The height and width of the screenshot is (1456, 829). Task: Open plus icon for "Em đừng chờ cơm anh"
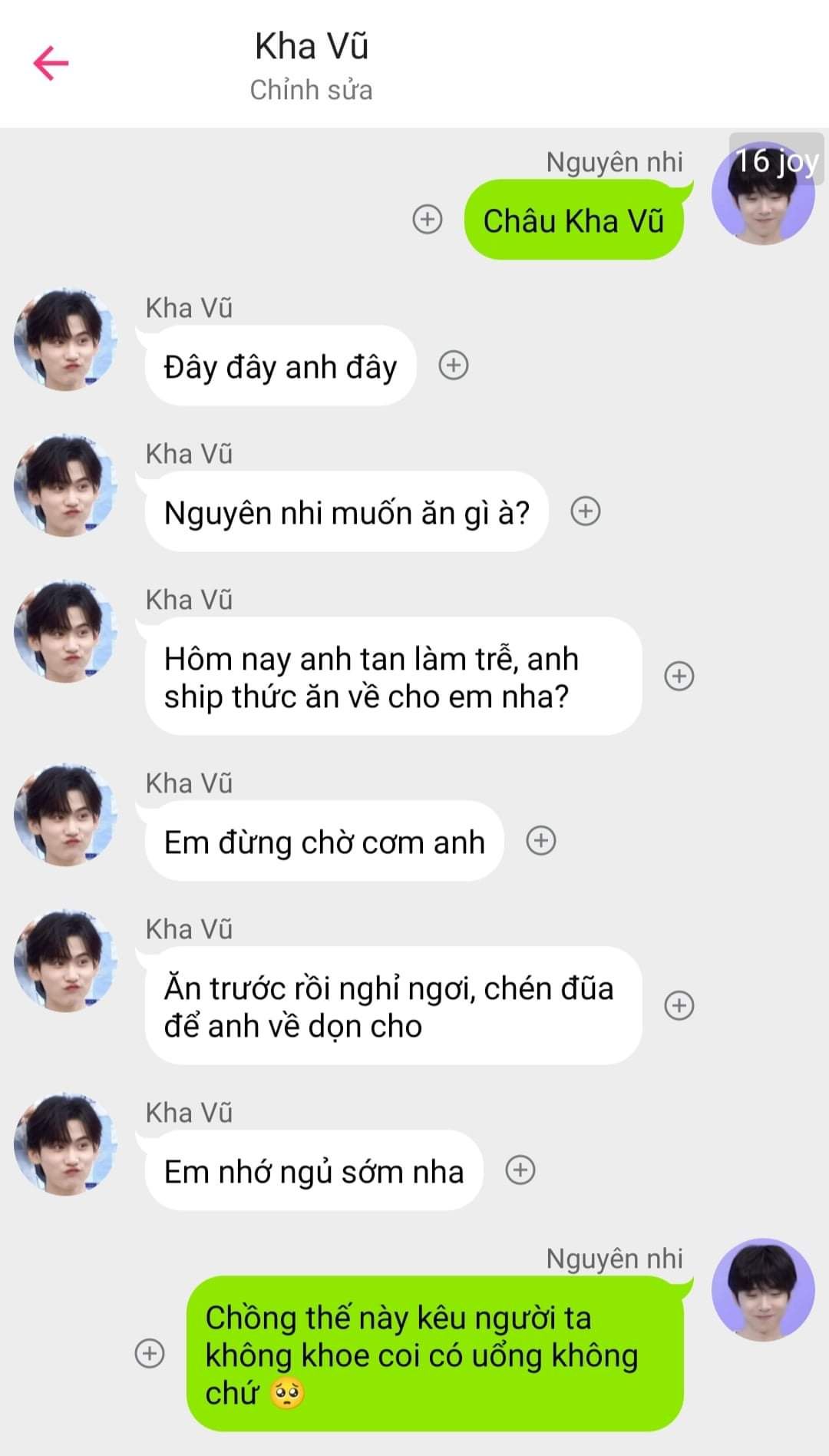click(x=541, y=840)
